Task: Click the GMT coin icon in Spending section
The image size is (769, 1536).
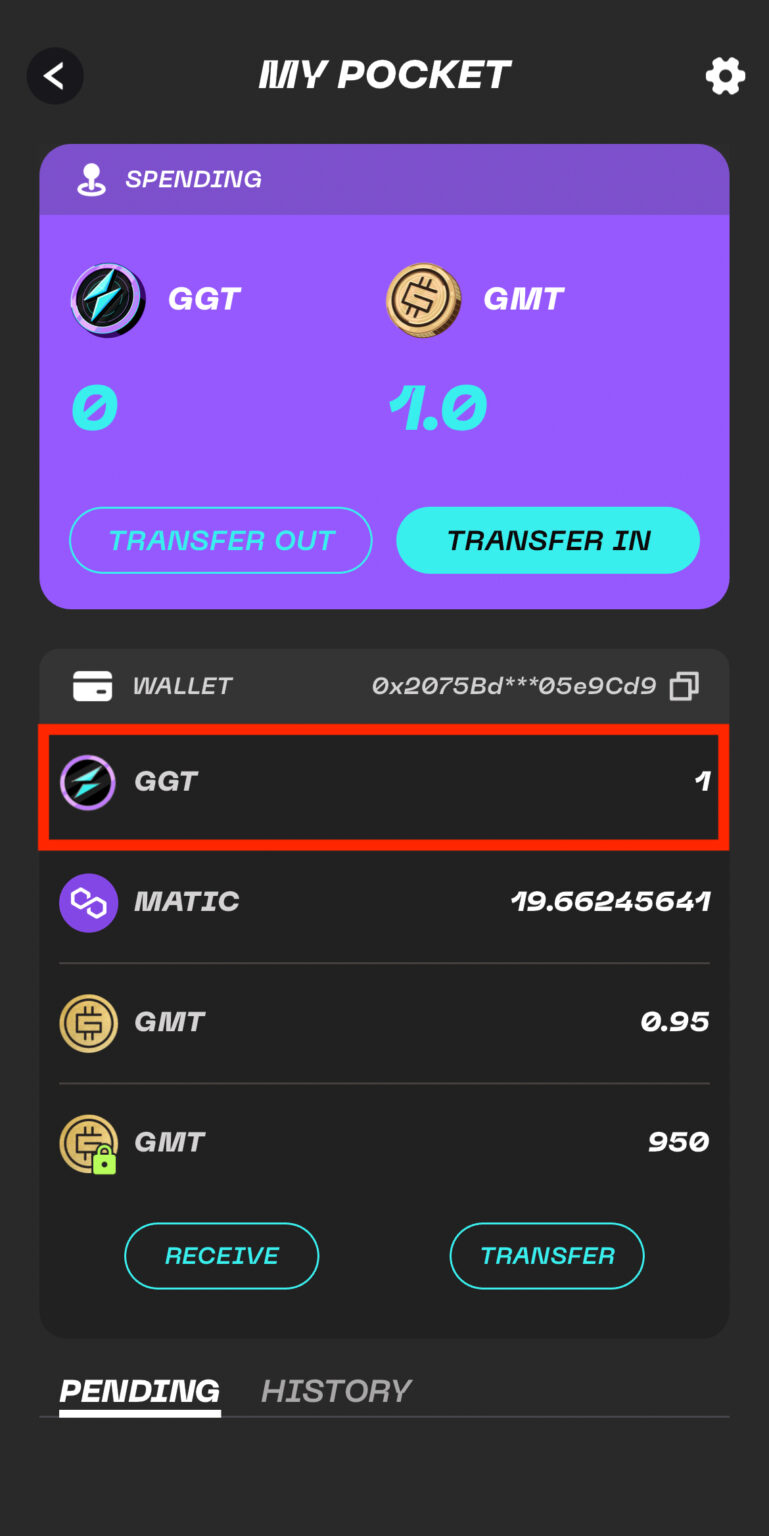Action: pyautogui.click(x=423, y=299)
